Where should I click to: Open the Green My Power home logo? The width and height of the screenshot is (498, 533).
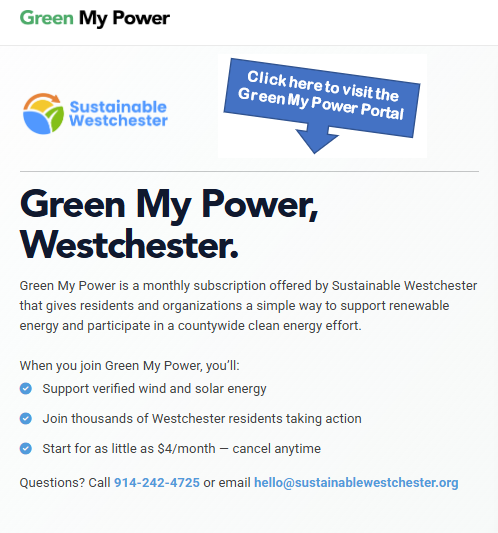coord(95,18)
